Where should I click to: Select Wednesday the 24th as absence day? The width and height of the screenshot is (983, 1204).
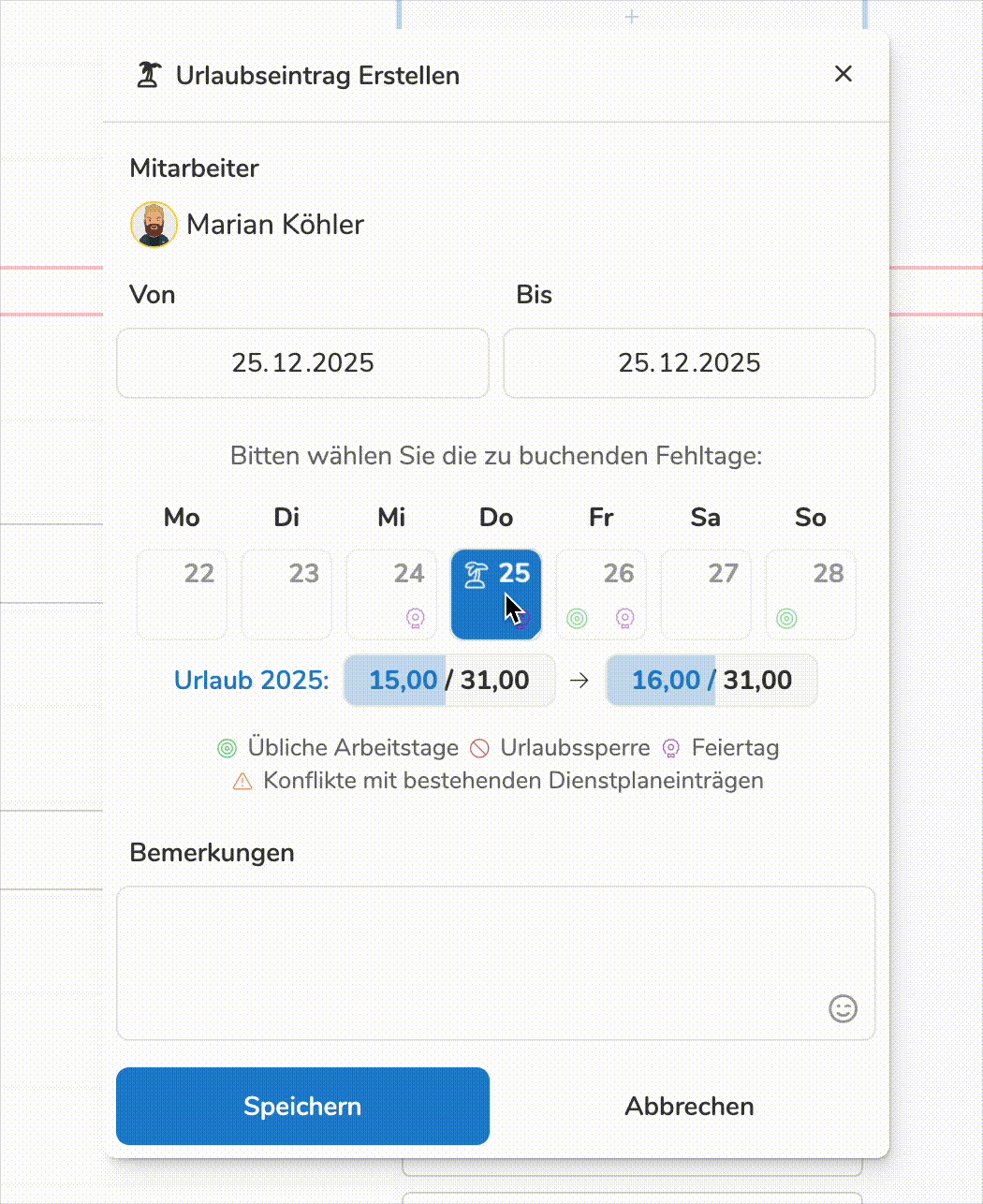(x=391, y=595)
